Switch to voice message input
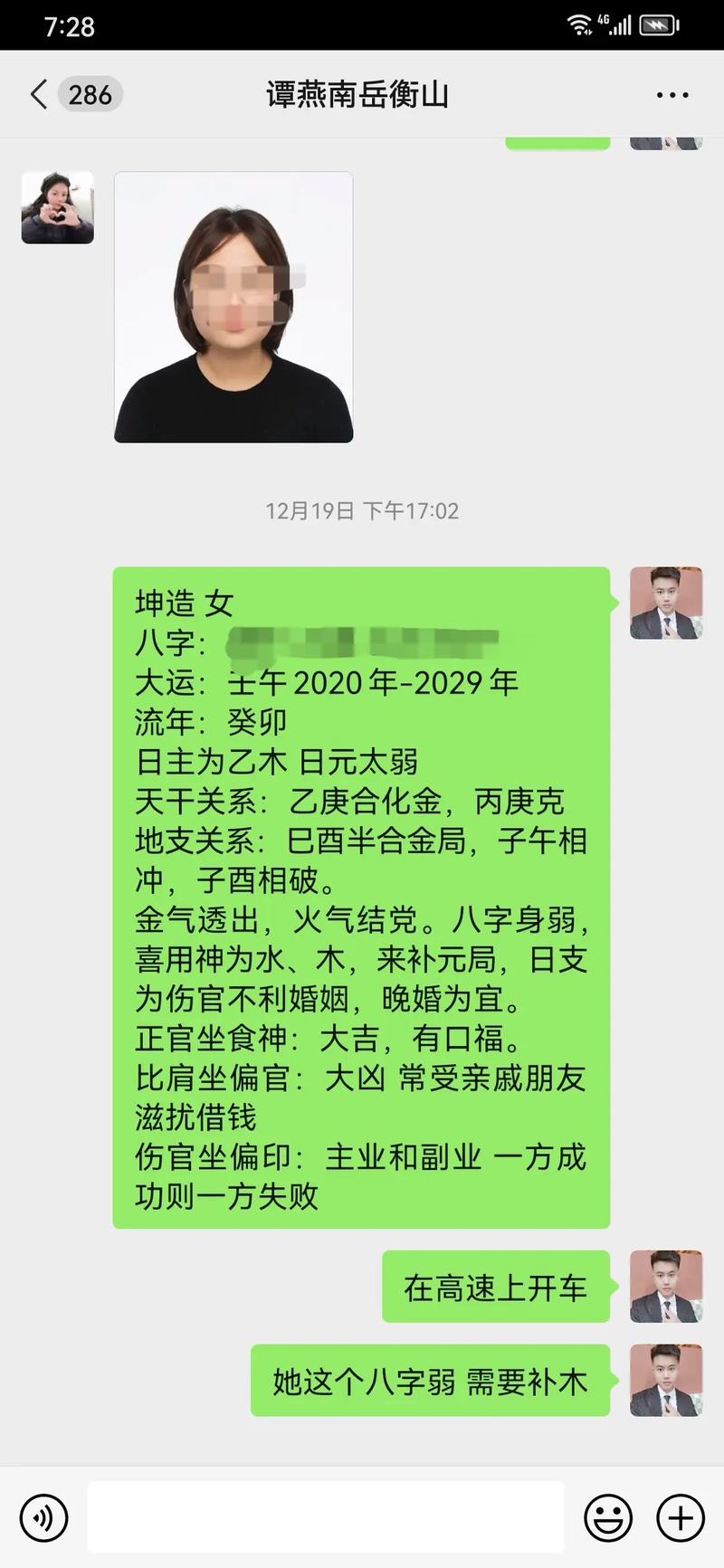The image size is (724, 1568). [43, 1517]
